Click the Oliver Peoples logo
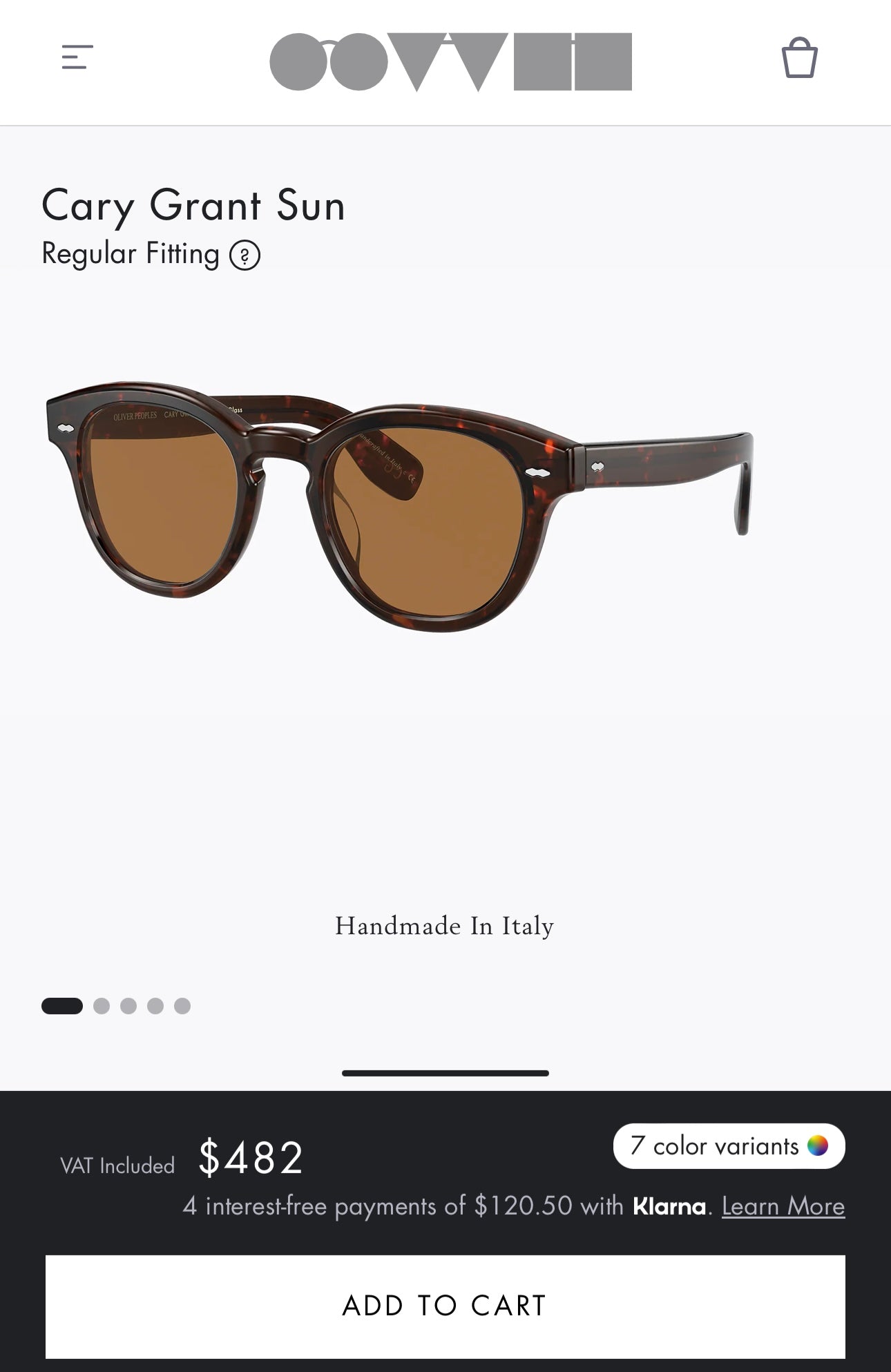This screenshot has height=1372, width=891. tap(452, 62)
